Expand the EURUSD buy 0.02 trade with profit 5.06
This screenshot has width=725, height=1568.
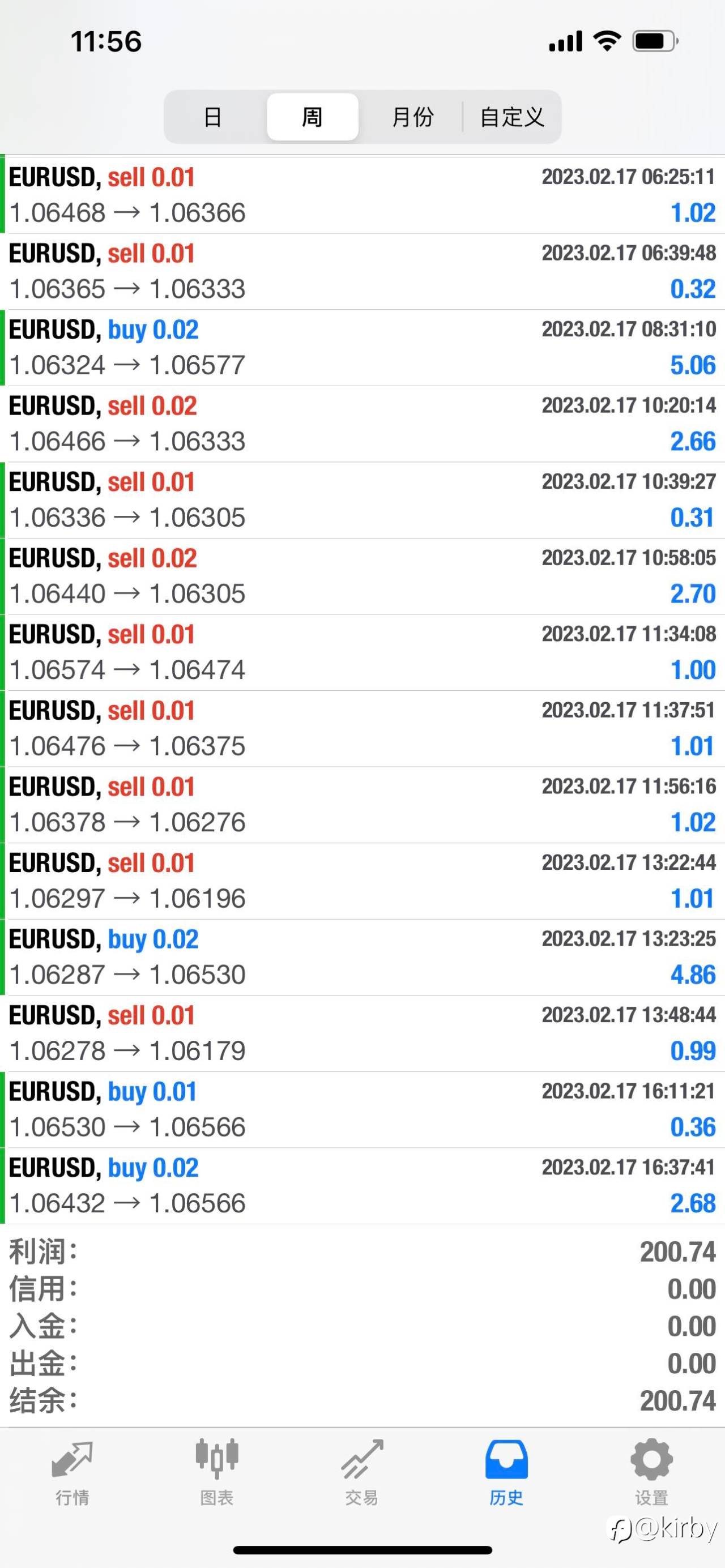pyautogui.click(x=362, y=348)
